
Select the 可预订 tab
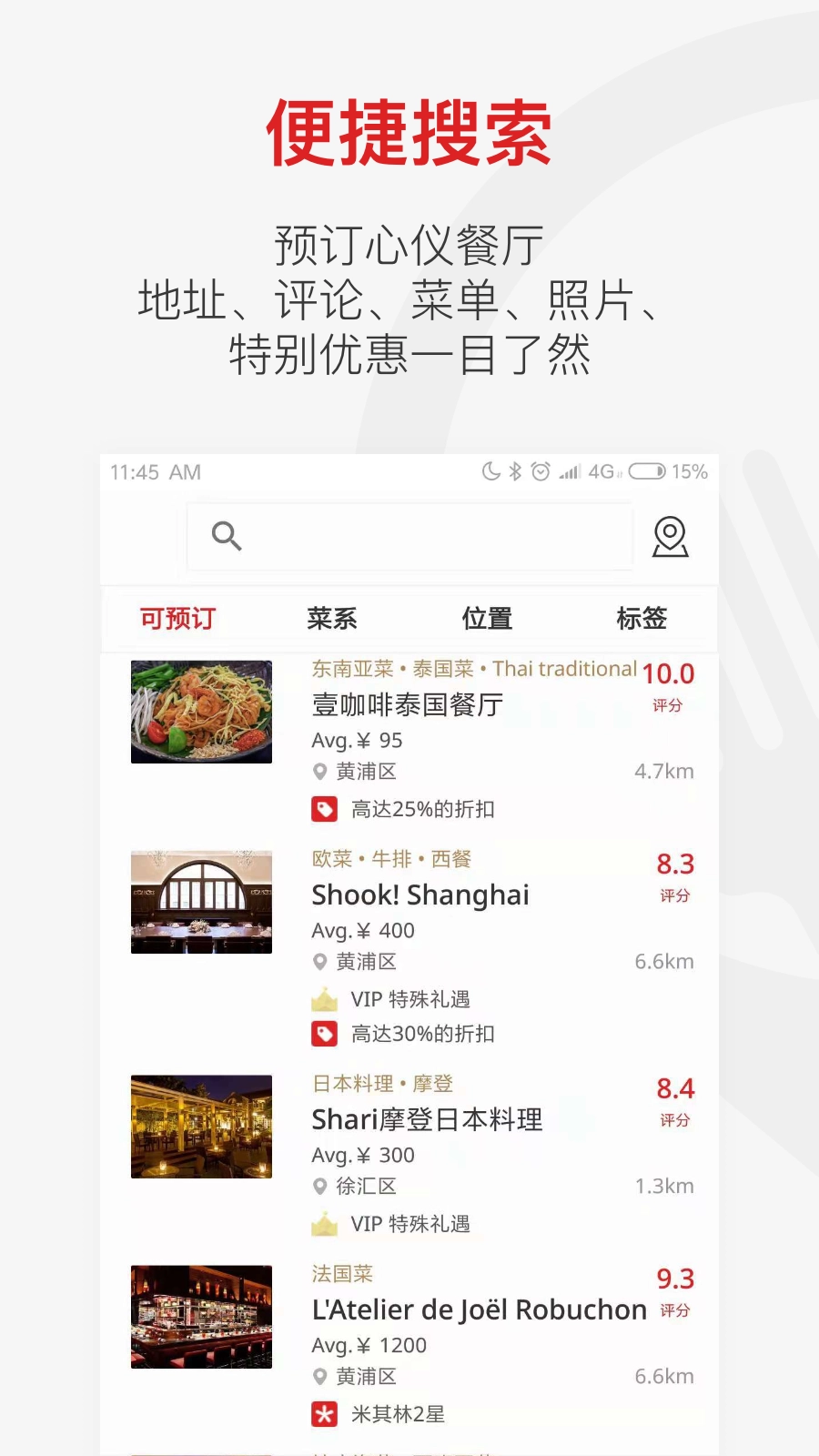[178, 618]
